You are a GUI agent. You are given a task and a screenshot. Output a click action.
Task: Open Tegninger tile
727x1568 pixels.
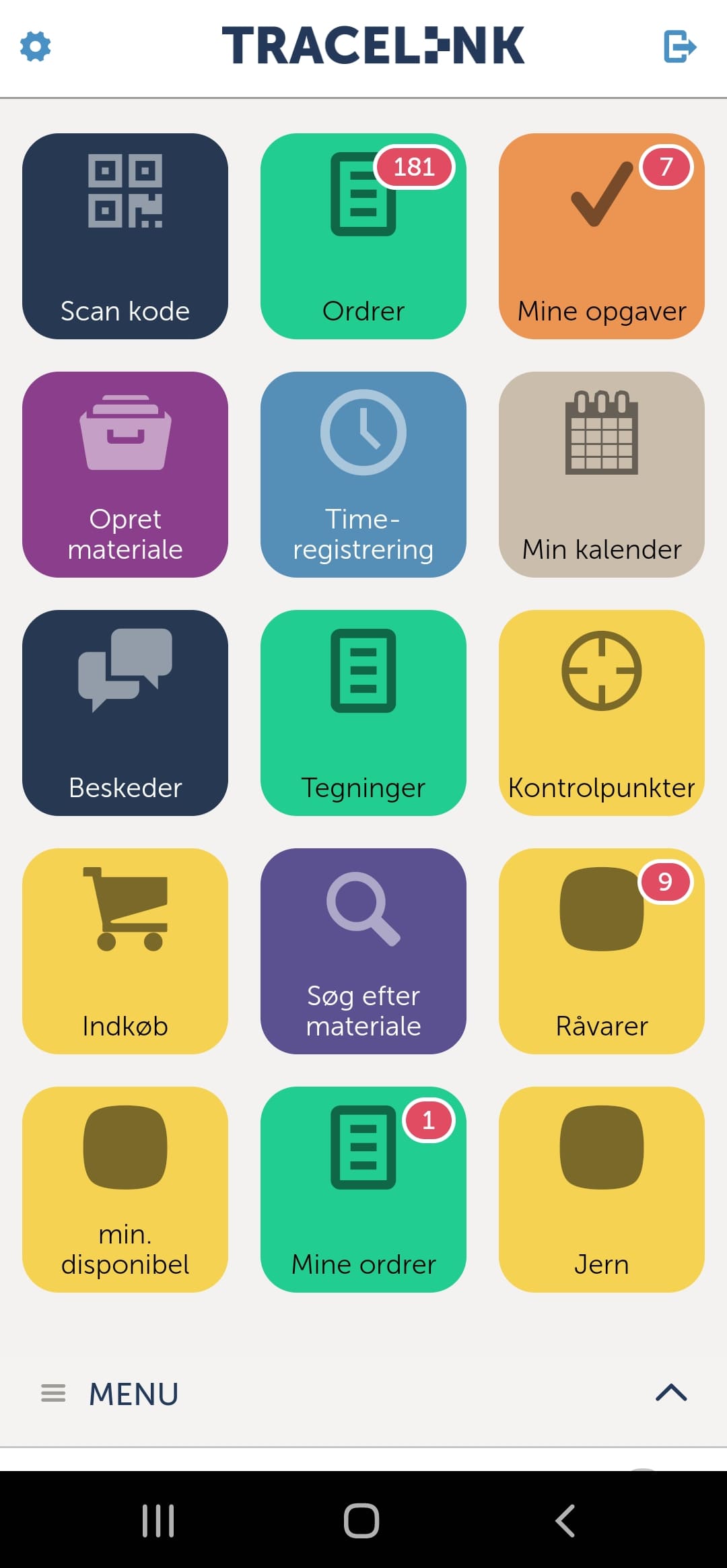pyautogui.click(x=363, y=713)
